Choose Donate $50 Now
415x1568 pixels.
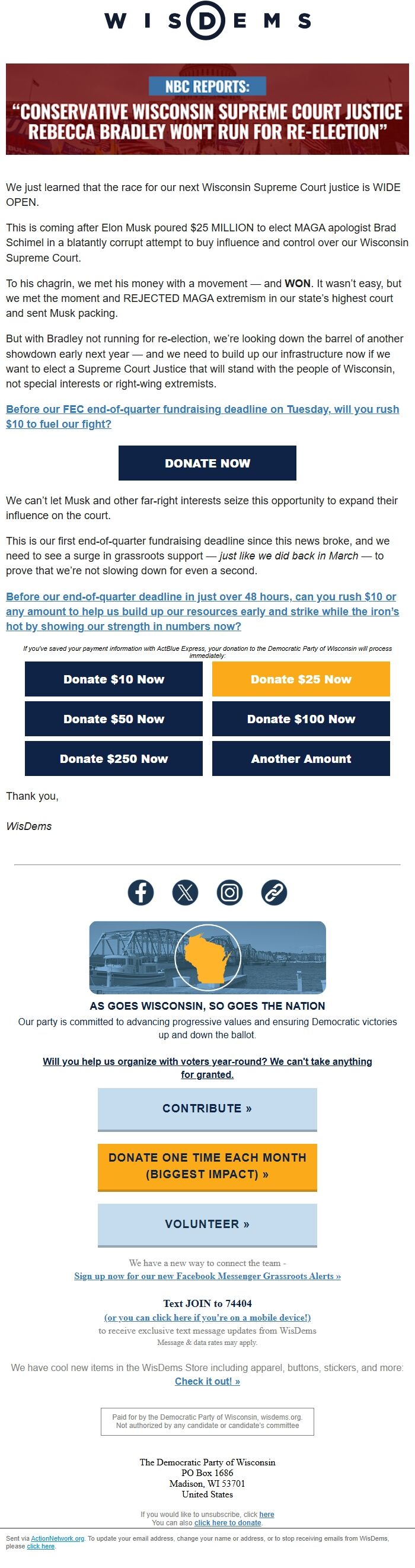click(x=113, y=718)
